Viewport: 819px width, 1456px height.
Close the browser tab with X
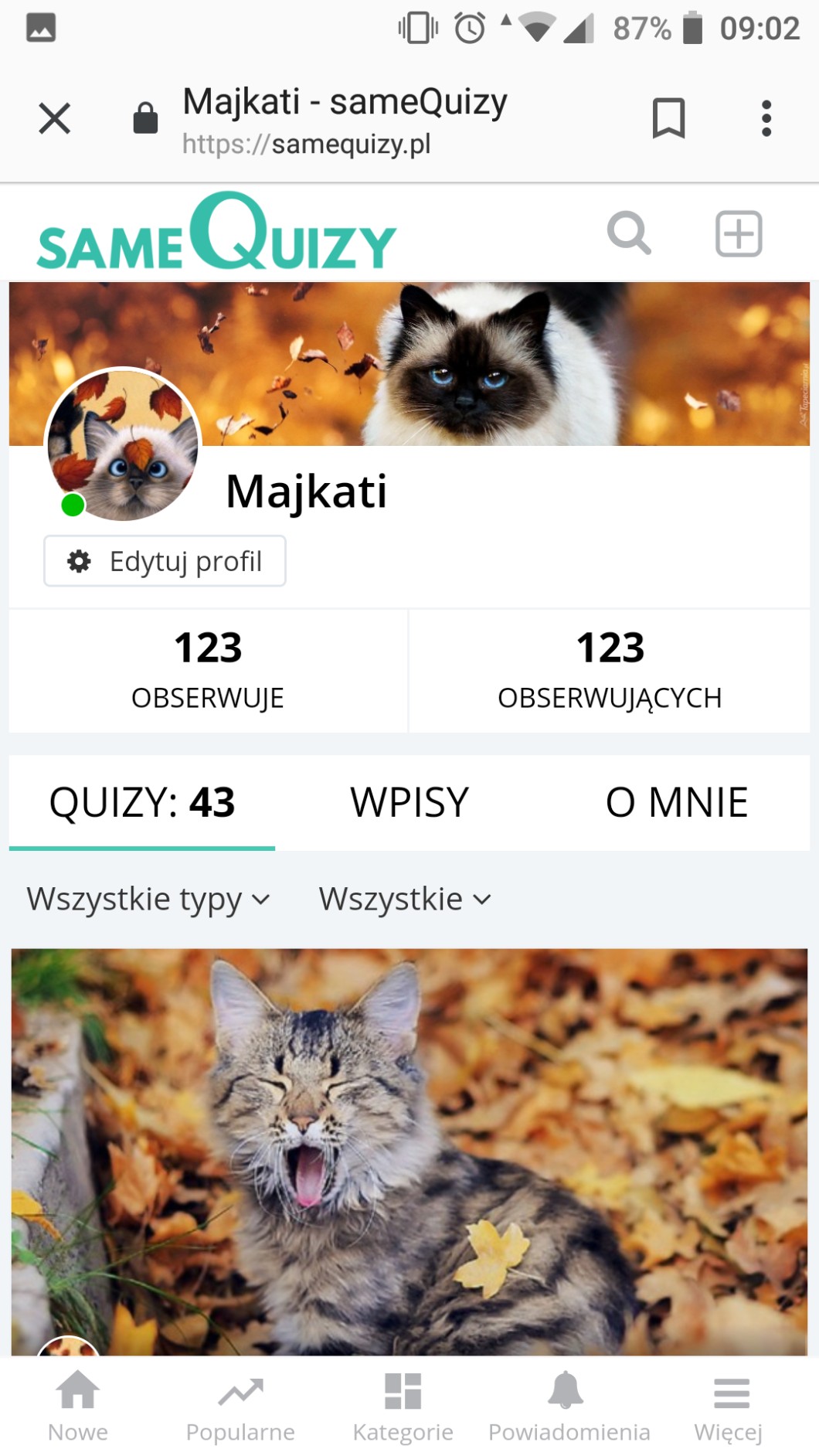point(54,118)
